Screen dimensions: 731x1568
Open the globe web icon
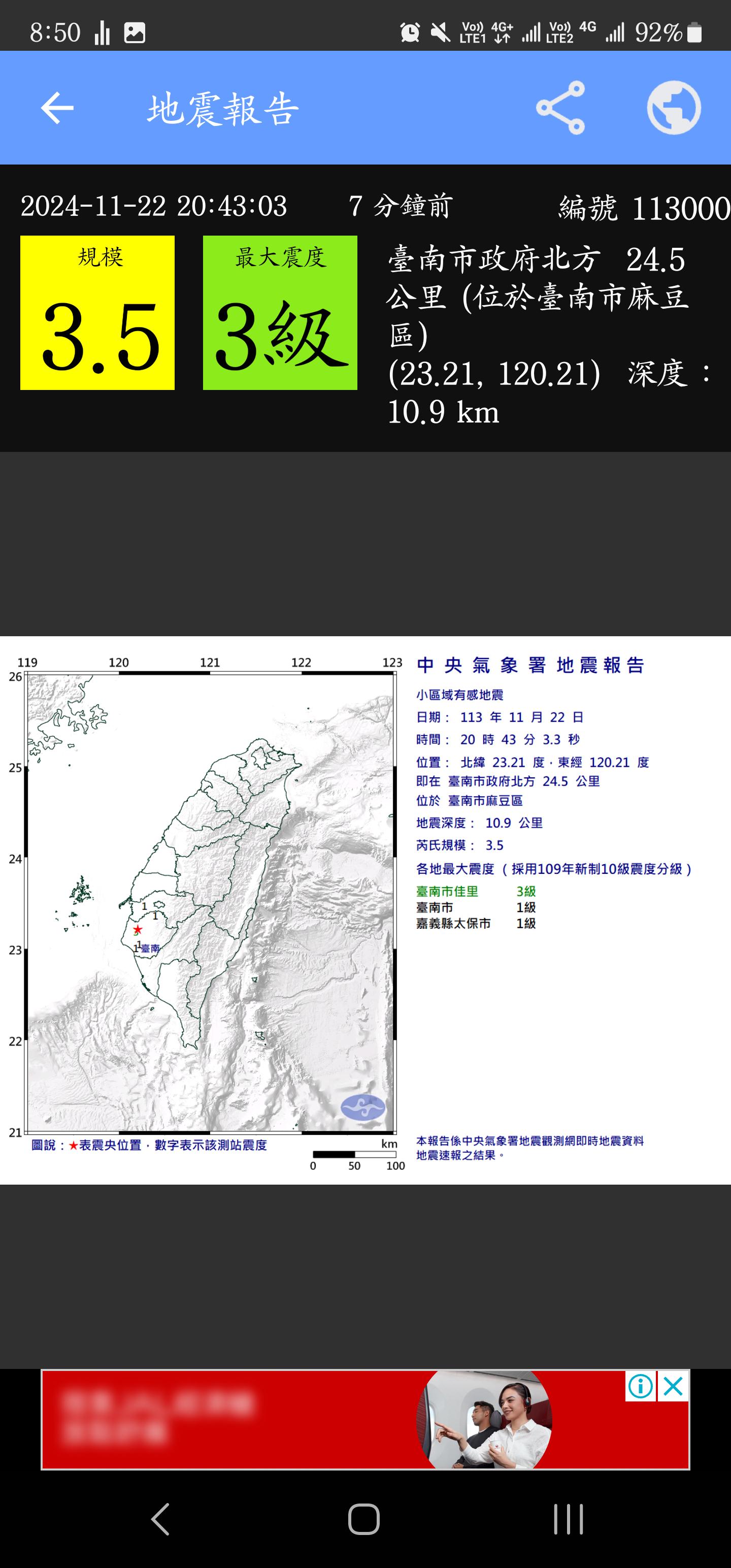(674, 108)
